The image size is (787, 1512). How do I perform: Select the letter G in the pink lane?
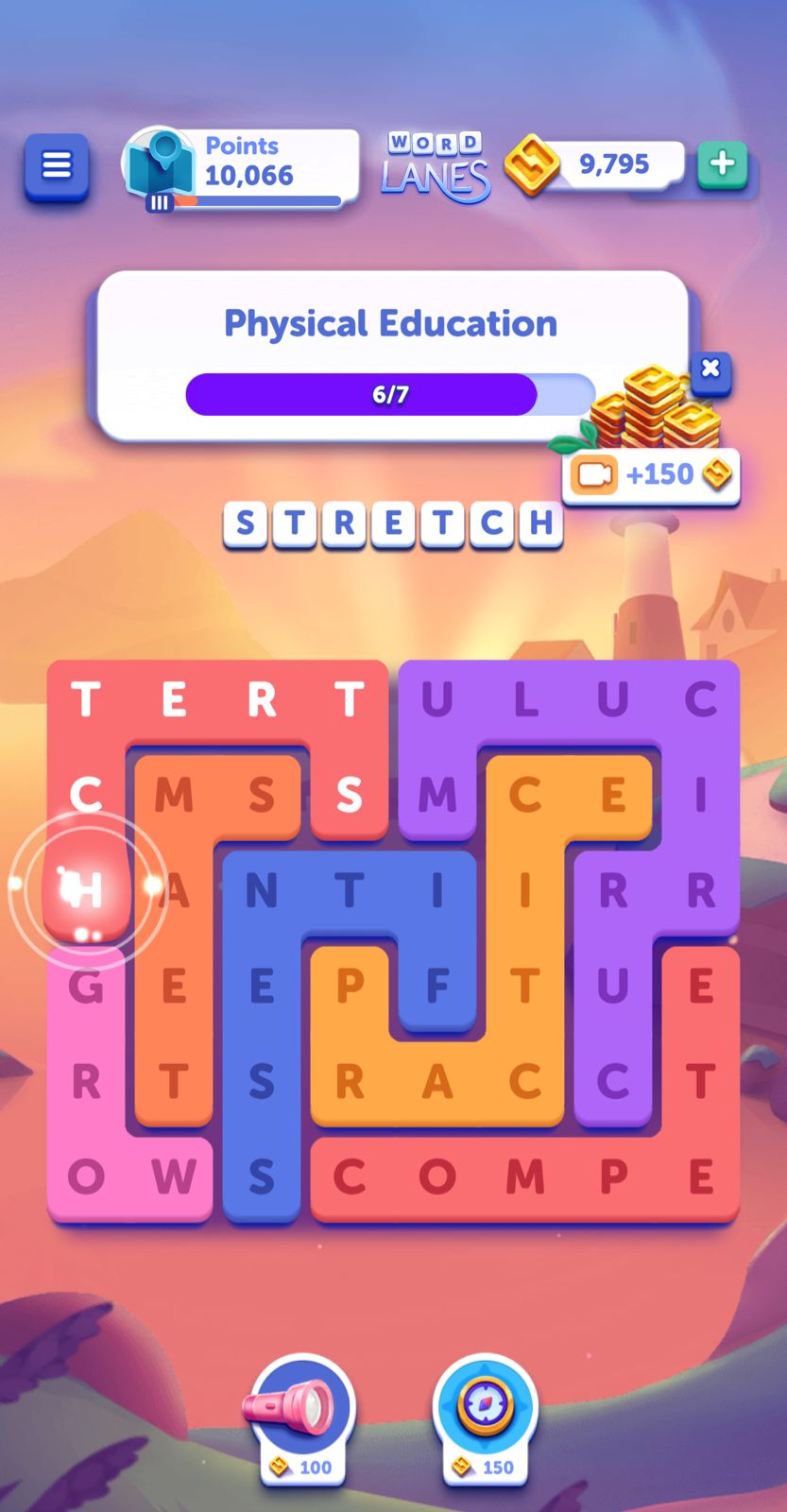[86, 986]
